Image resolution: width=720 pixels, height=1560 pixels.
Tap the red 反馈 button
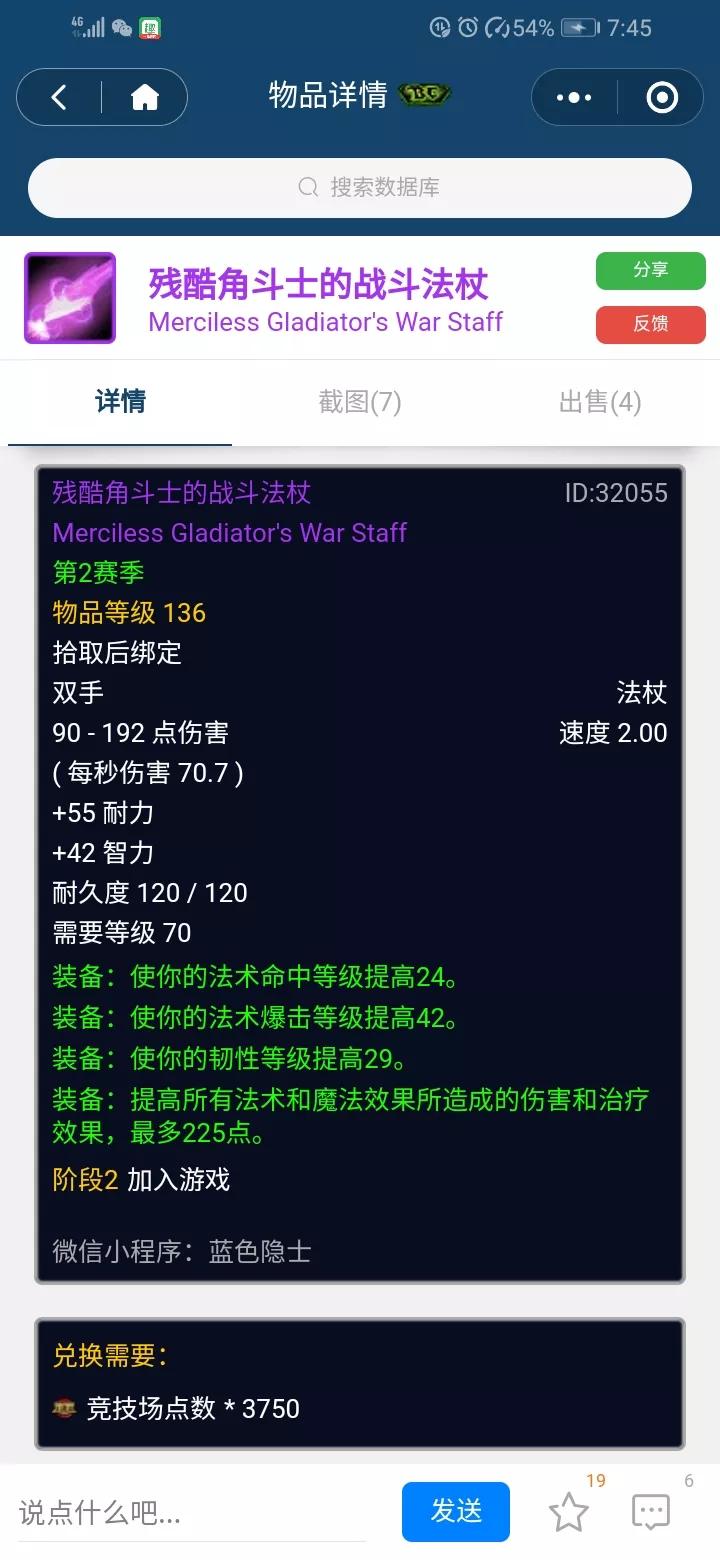(x=651, y=324)
